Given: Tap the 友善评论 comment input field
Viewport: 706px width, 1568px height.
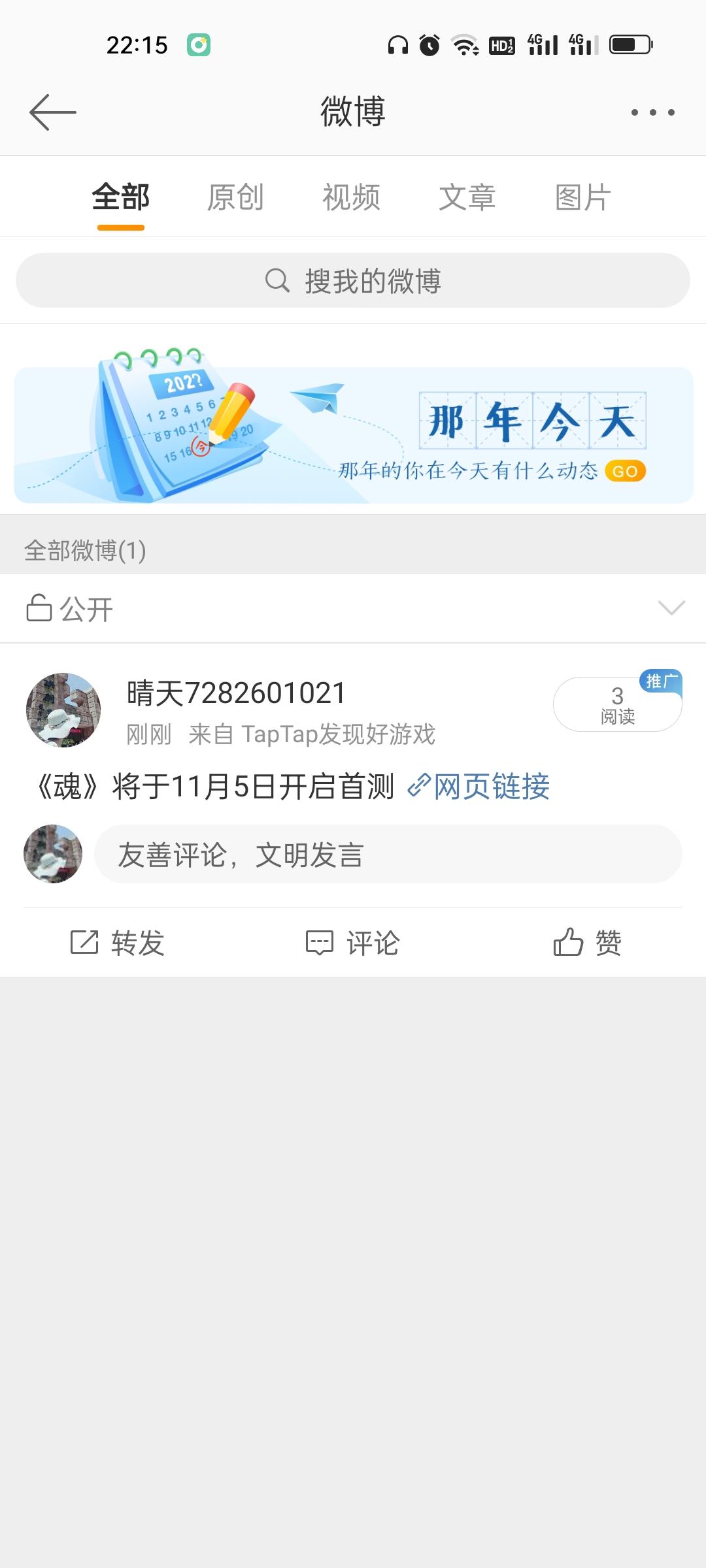Looking at the screenshot, I should pyautogui.click(x=388, y=854).
